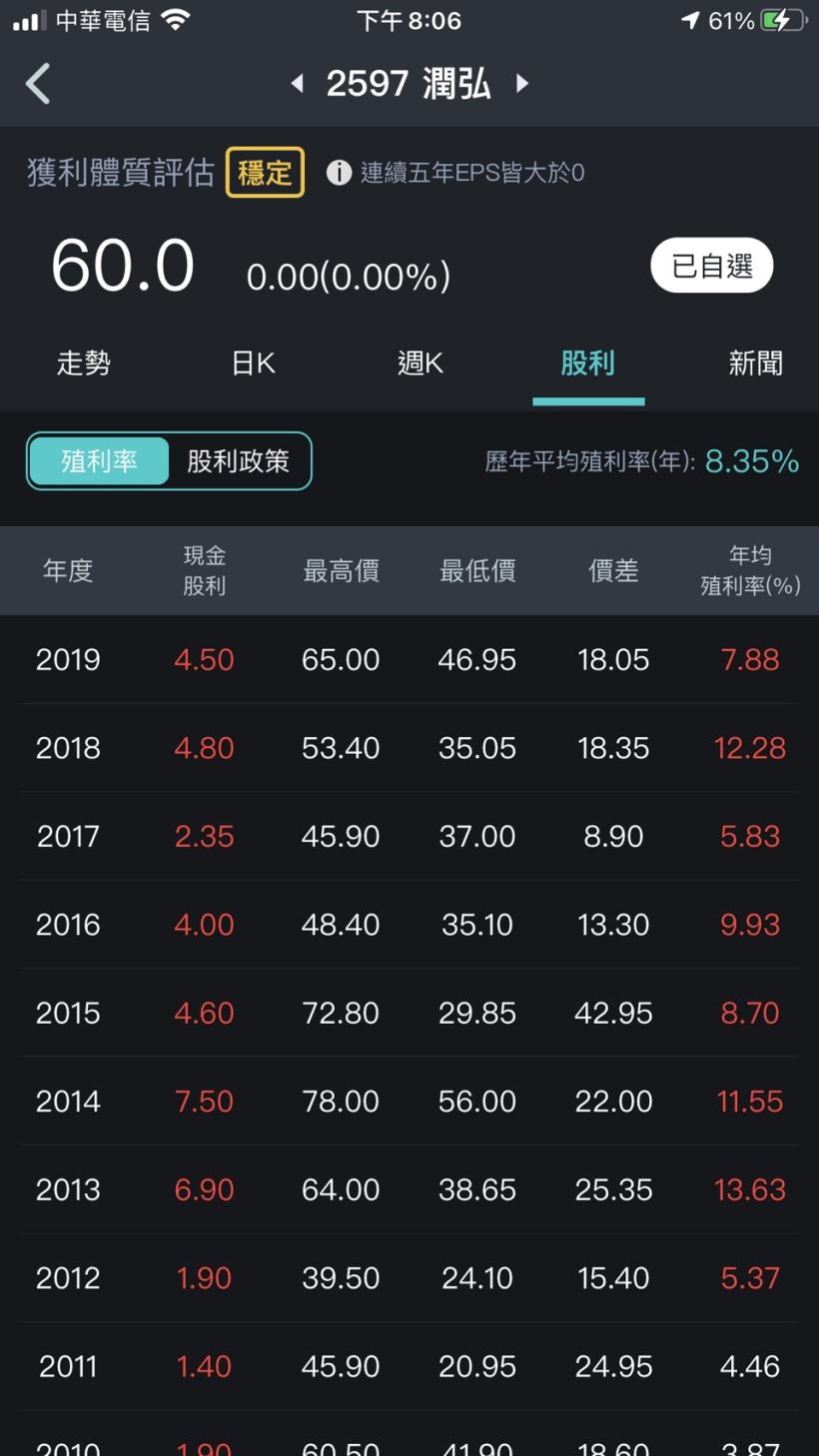Tap the stock price 60.0
819x1456 pixels.
point(122,265)
